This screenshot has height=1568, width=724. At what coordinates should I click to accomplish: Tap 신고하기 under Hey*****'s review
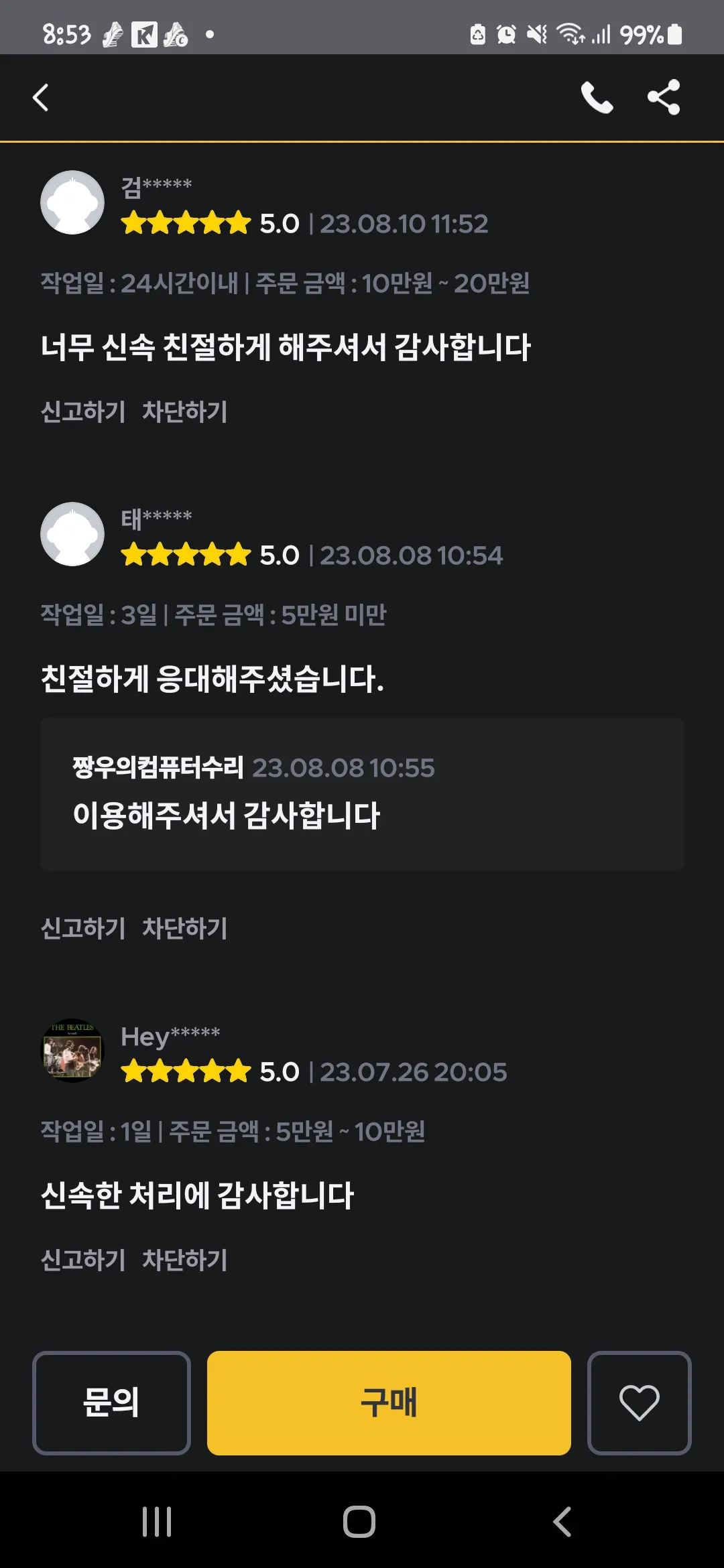click(82, 1259)
